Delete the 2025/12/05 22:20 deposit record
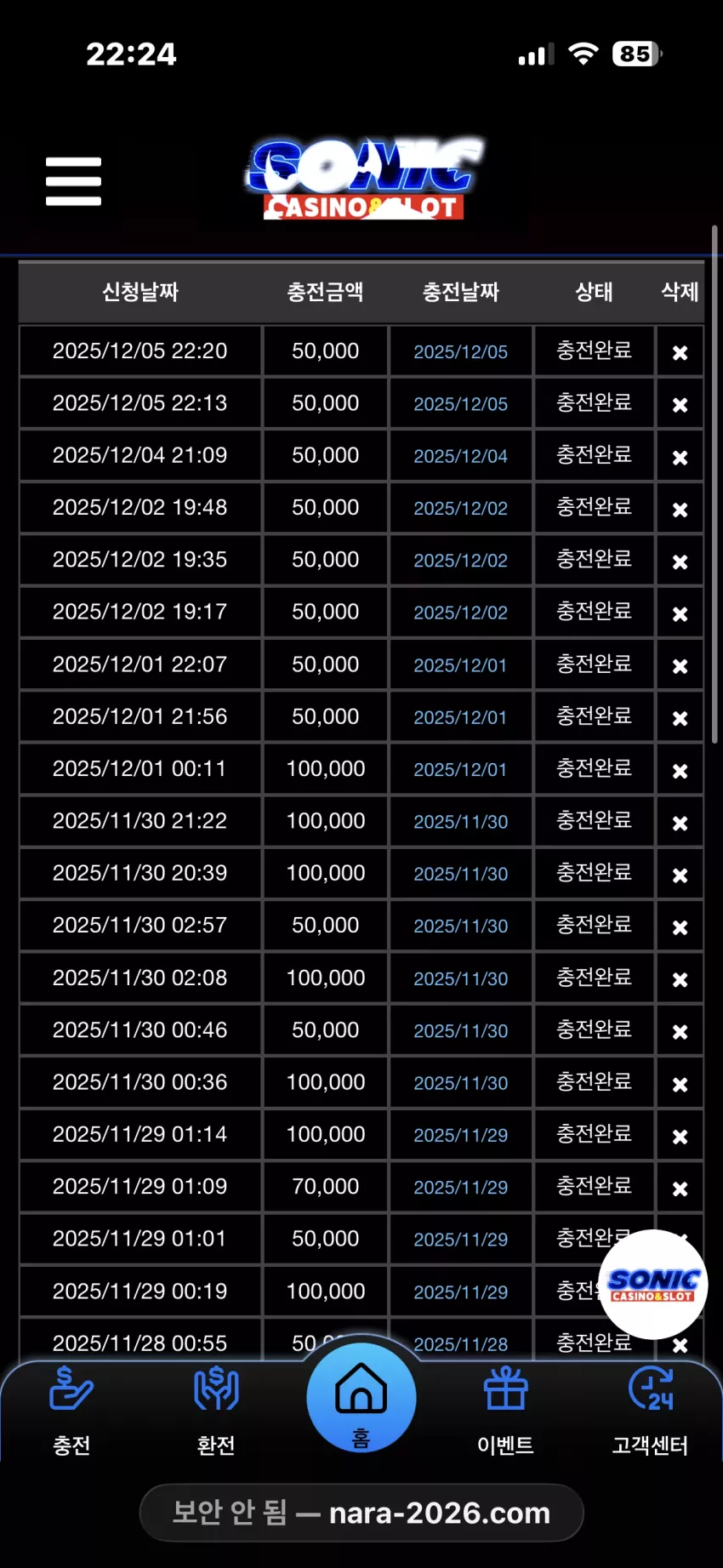 [x=680, y=352]
